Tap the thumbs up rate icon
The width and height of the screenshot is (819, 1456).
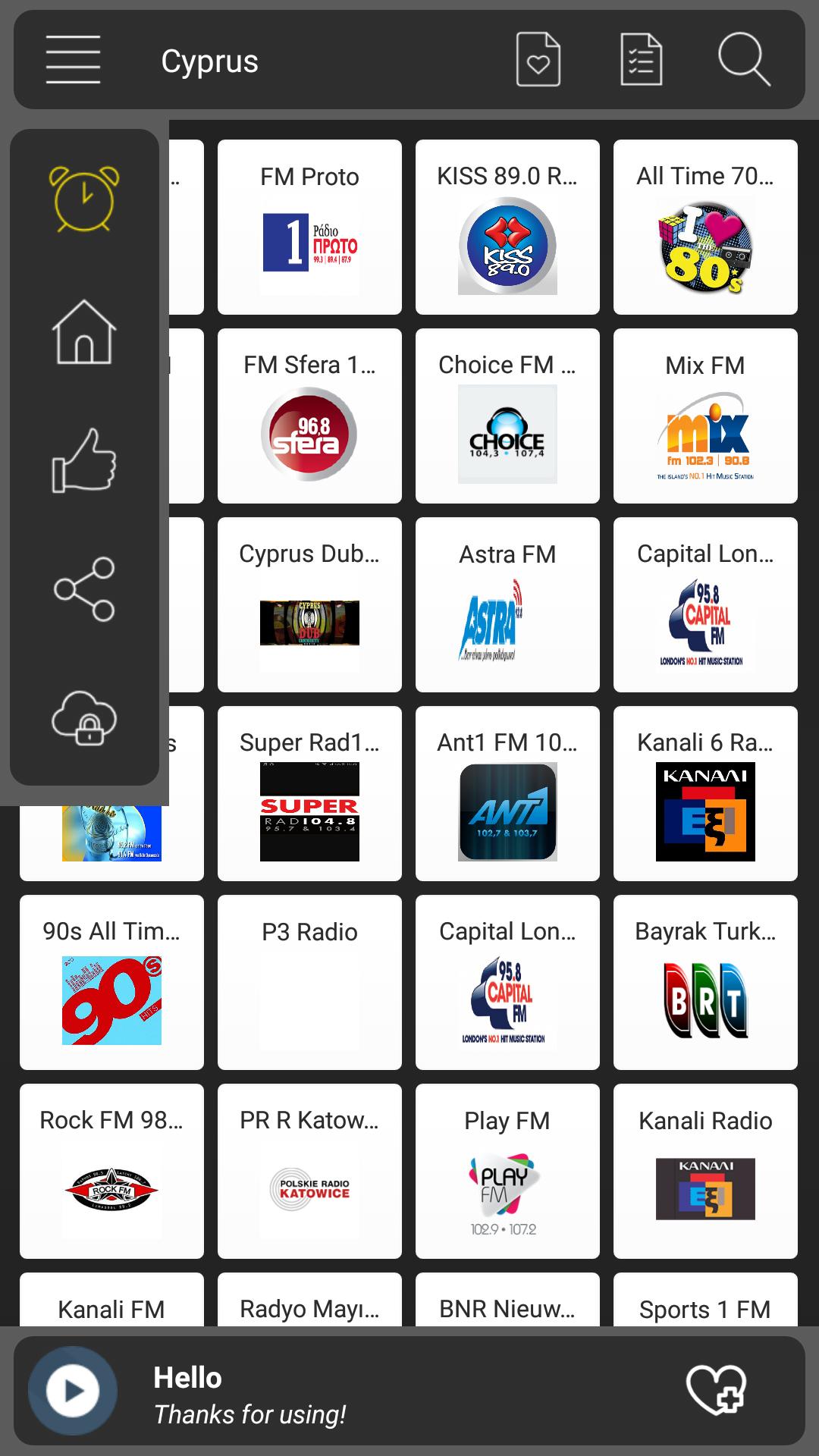point(84,461)
